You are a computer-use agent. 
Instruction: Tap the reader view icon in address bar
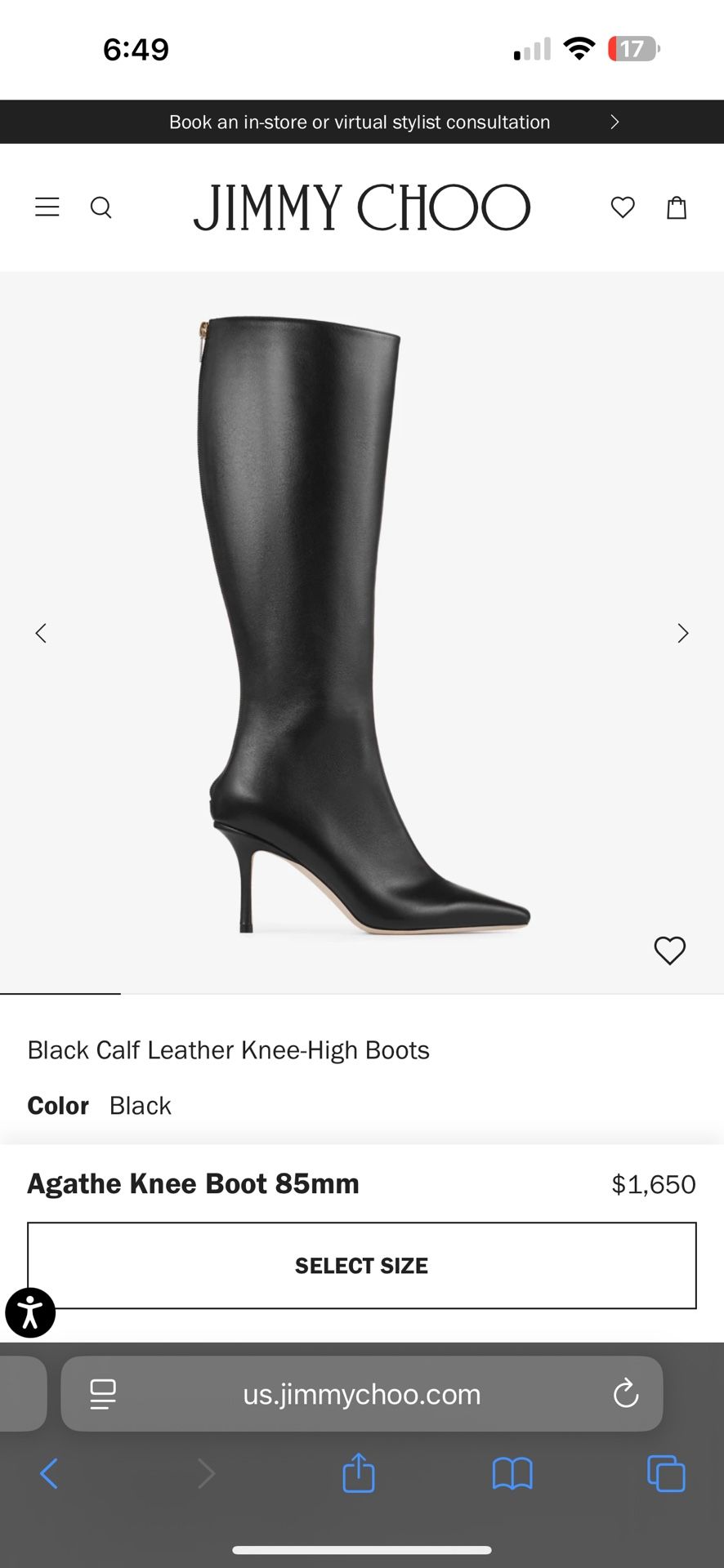click(x=103, y=1394)
